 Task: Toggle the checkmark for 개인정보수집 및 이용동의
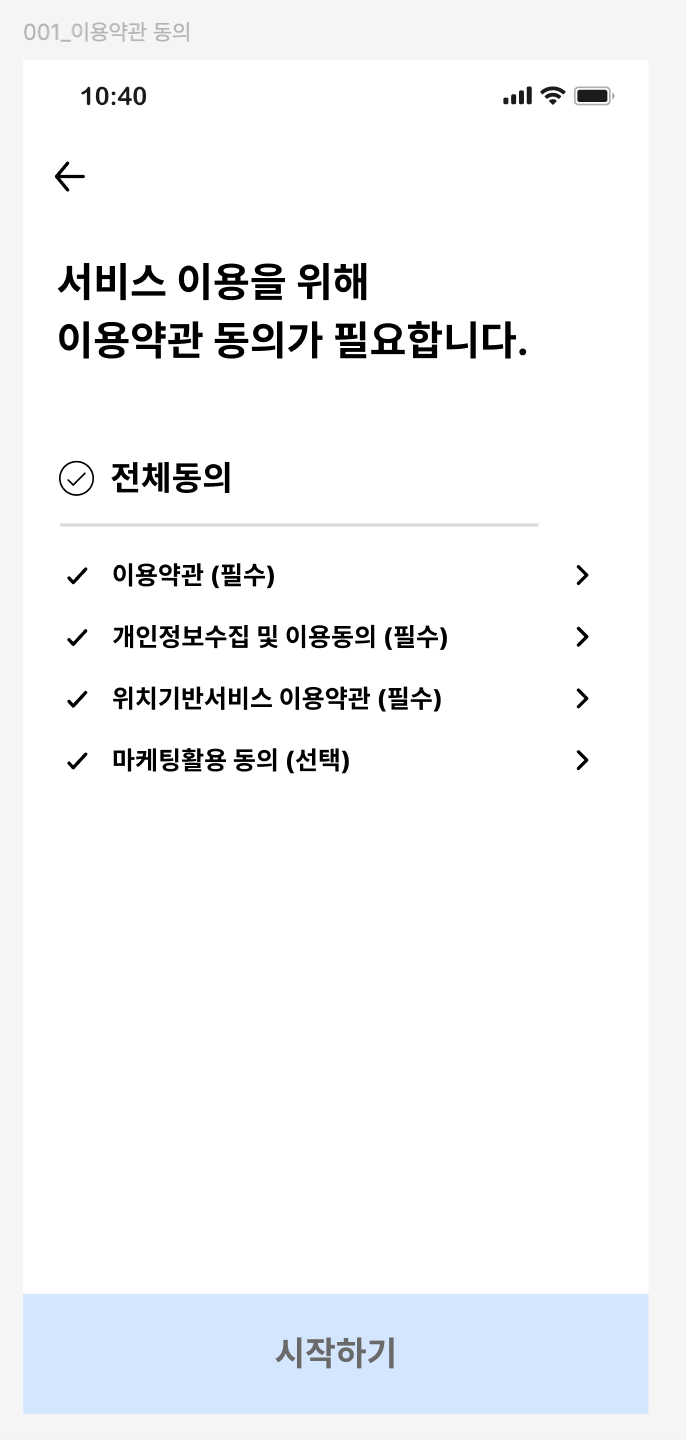click(x=77, y=638)
